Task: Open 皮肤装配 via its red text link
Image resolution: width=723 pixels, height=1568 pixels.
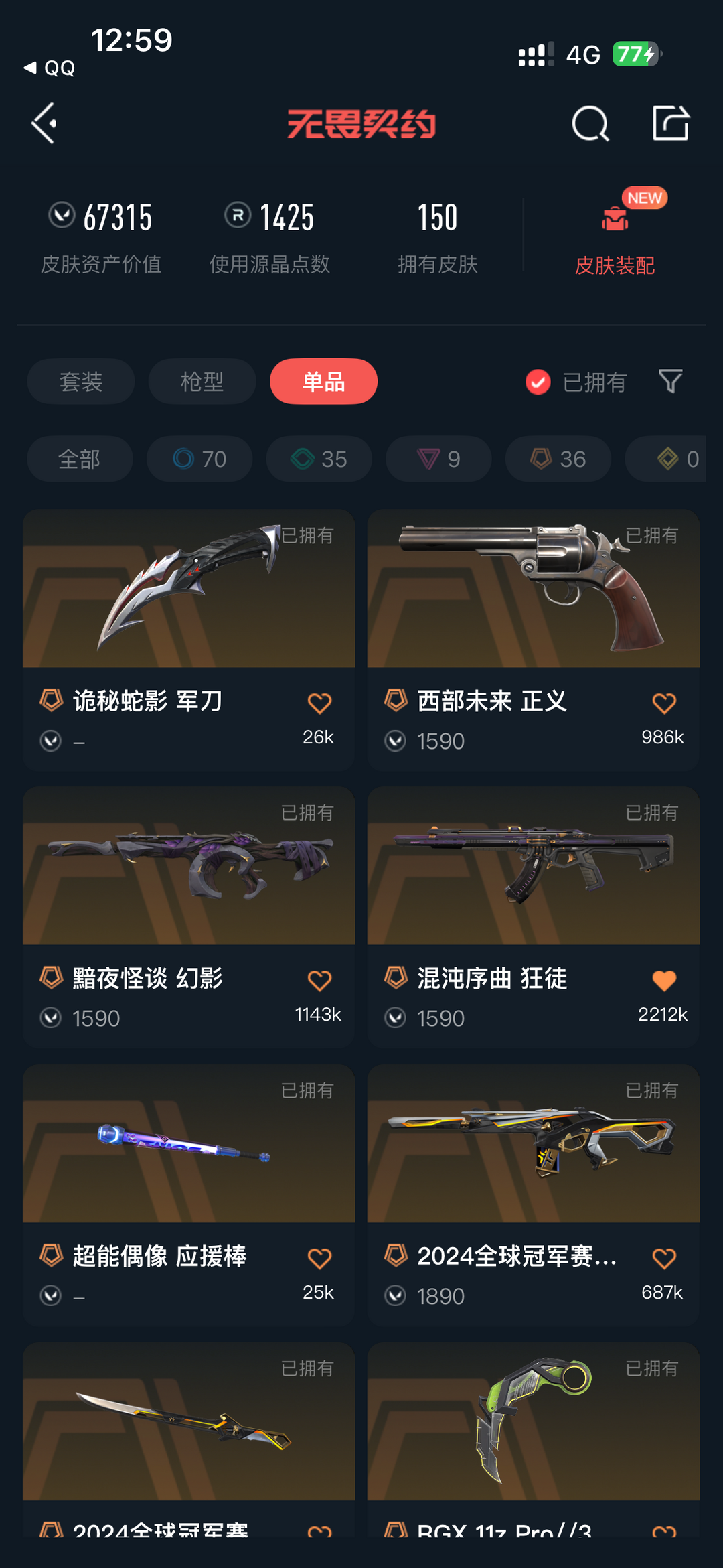Action: click(x=617, y=266)
